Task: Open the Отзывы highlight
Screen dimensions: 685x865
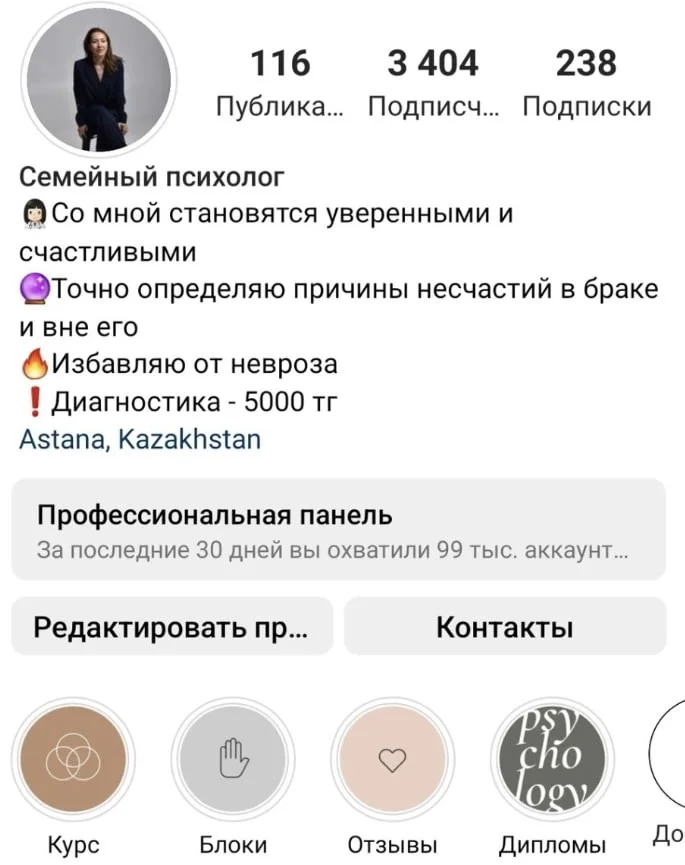Action: [x=392, y=759]
